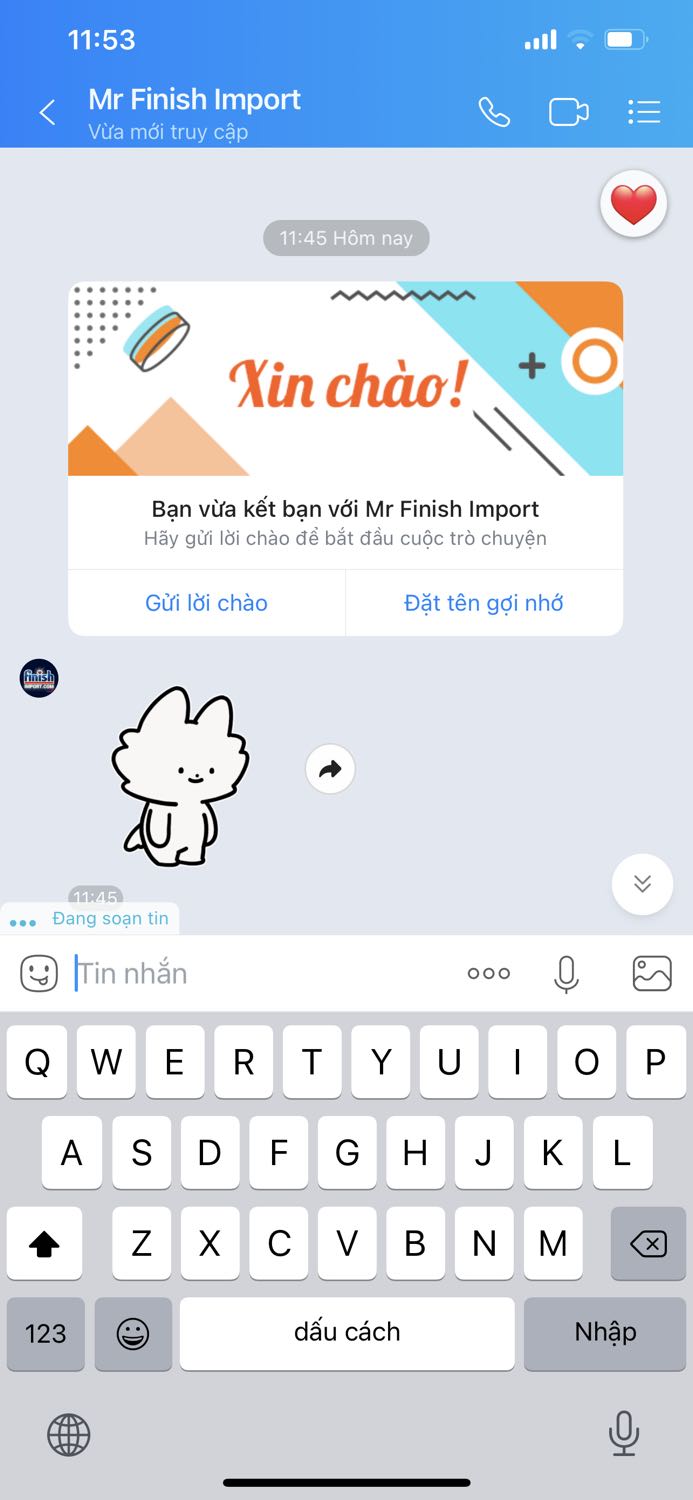Image resolution: width=693 pixels, height=1500 pixels.
Task: Switch keyboard language with the globe key
Action: point(69,1436)
